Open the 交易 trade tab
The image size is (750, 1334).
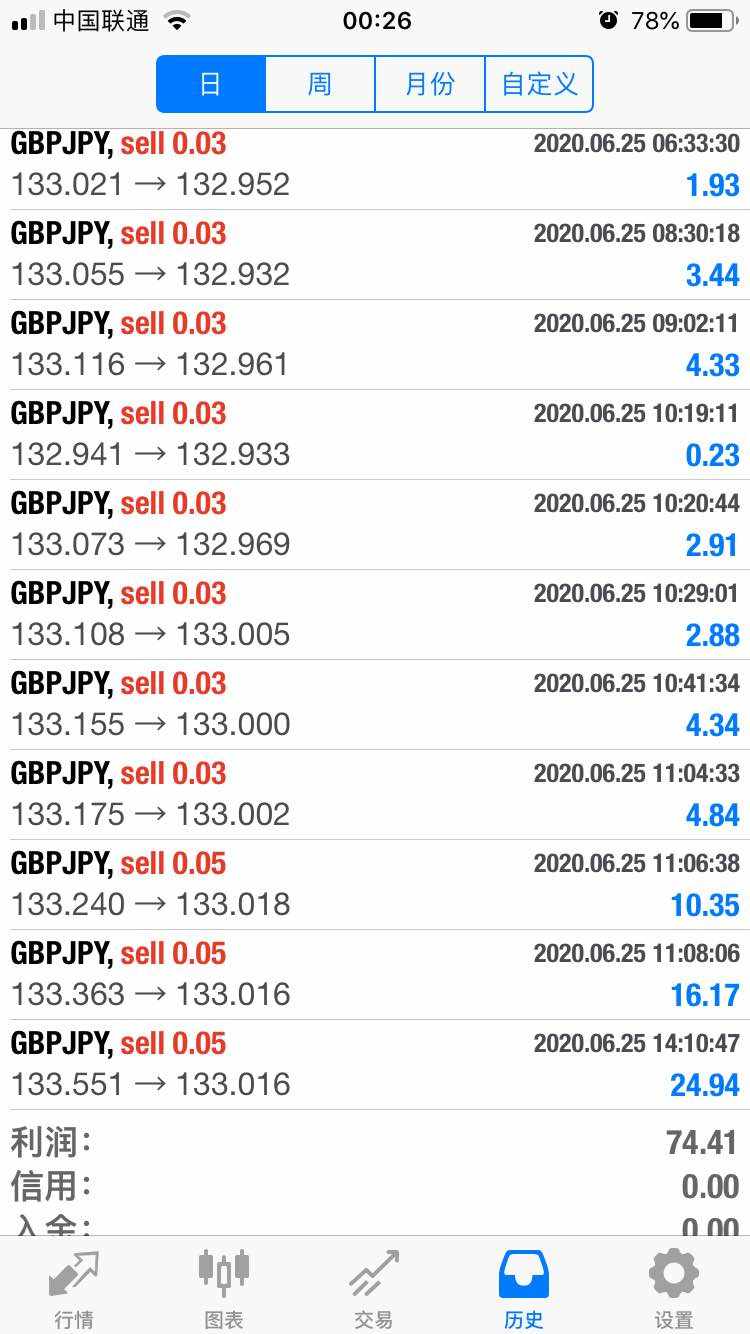[374, 1289]
